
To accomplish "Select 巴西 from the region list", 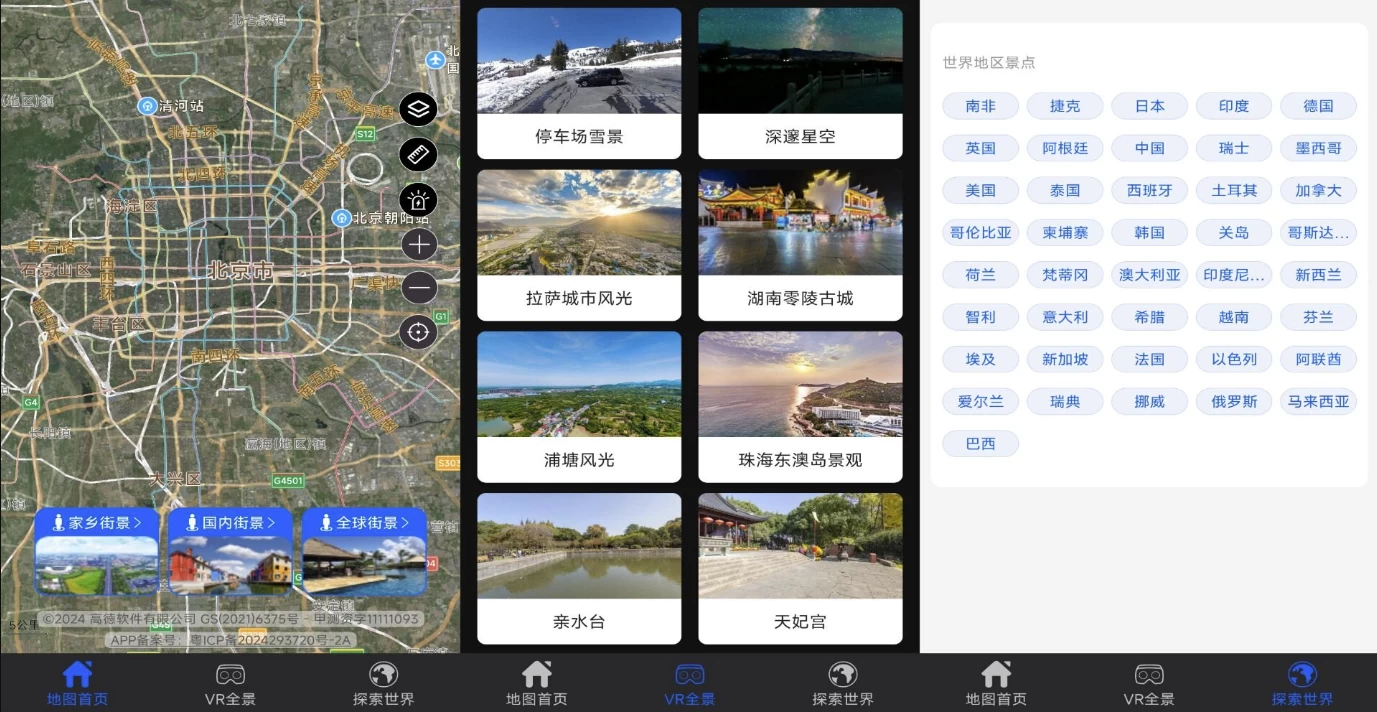I will coord(980,444).
